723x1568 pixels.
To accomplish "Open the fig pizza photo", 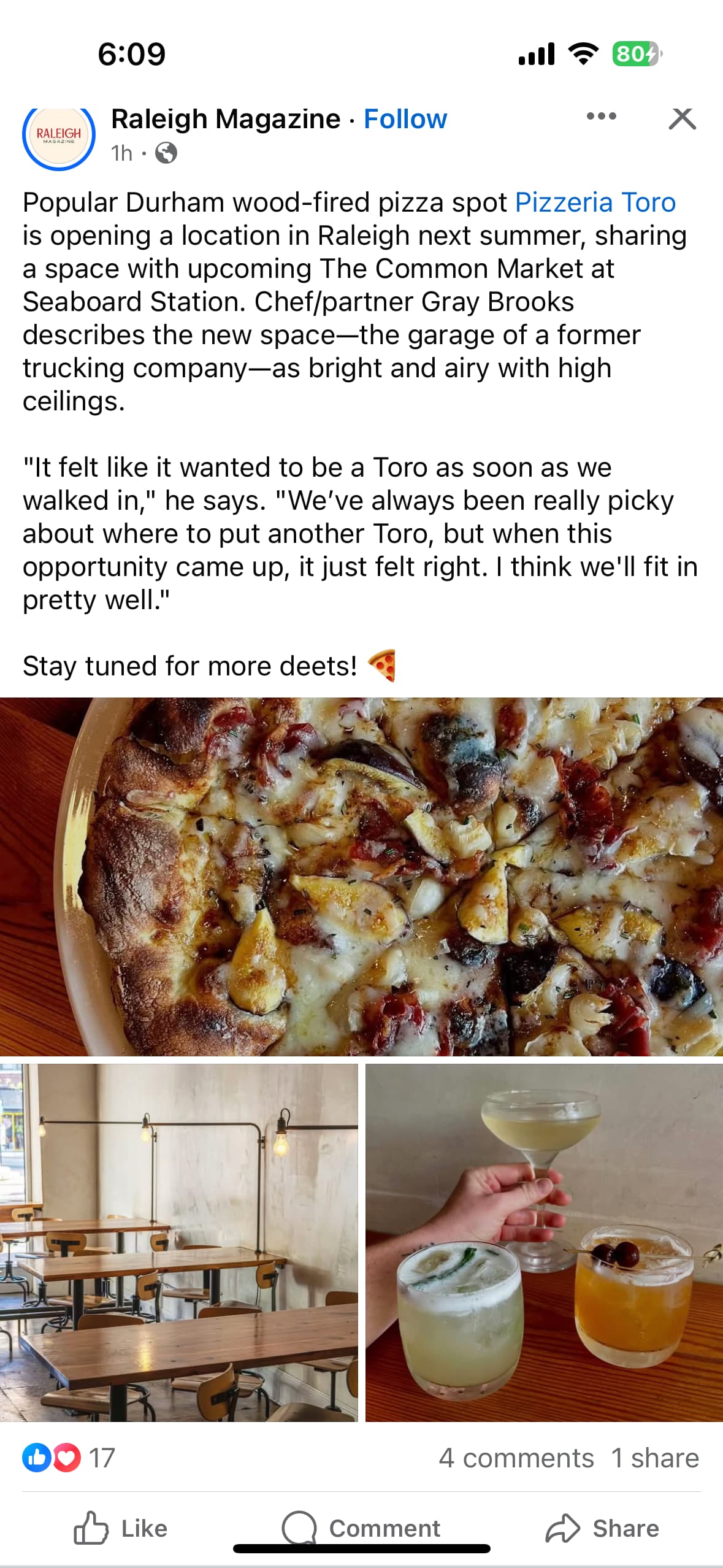I will coord(361,876).
